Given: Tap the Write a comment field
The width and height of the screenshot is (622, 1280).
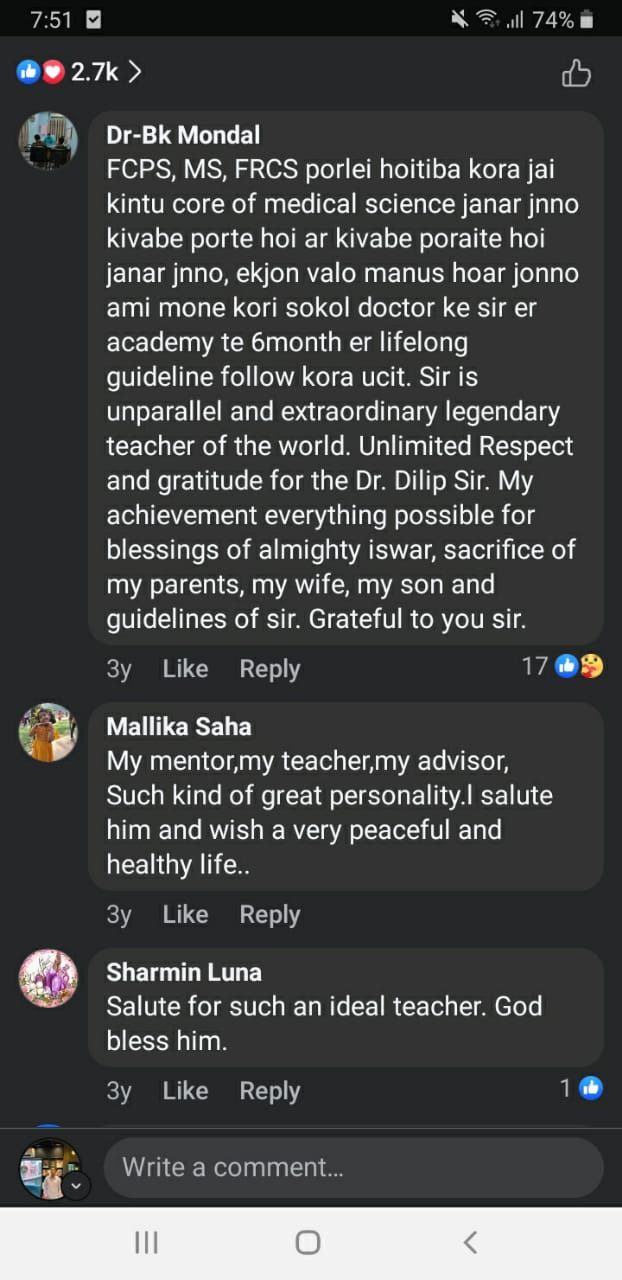Looking at the screenshot, I should 353,1167.
